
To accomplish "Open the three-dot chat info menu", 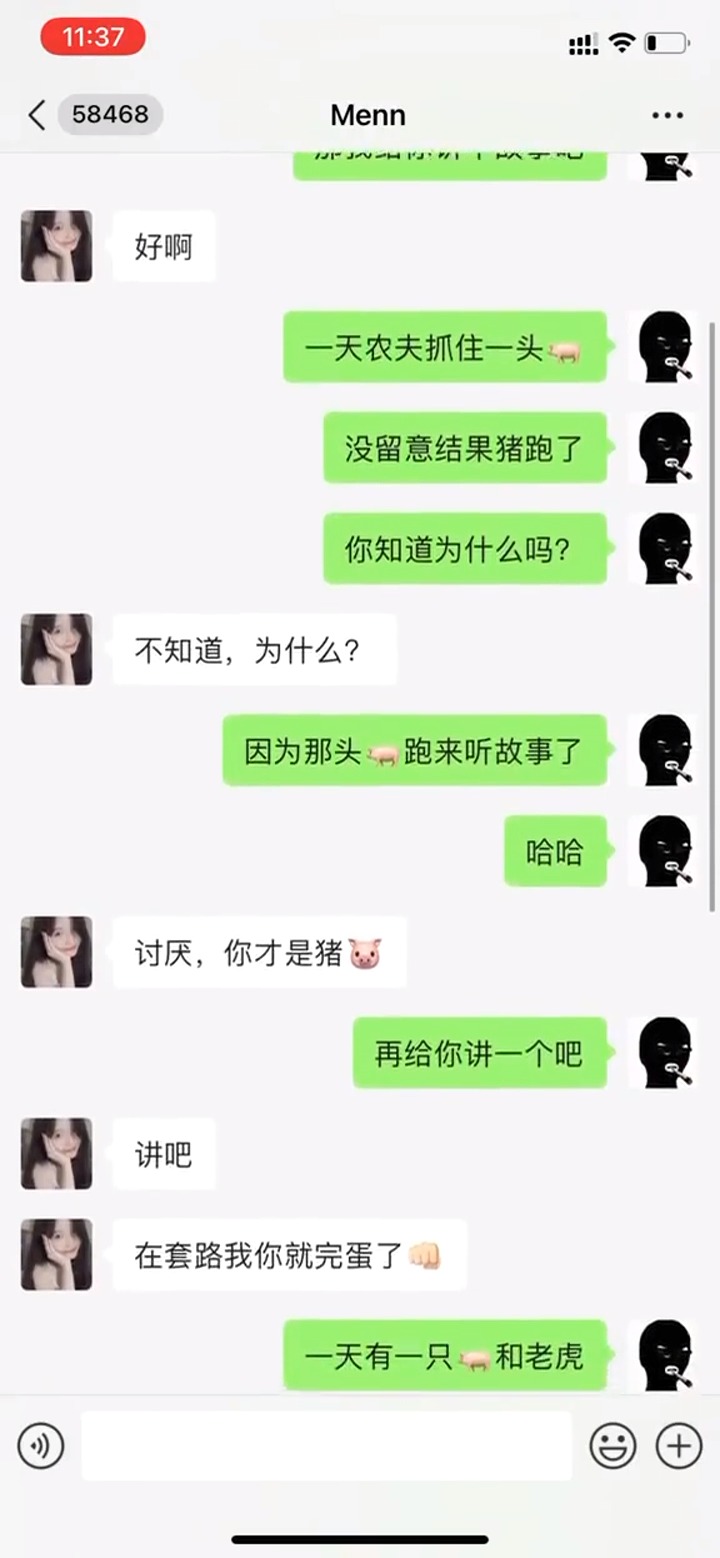I will pos(667,115).
